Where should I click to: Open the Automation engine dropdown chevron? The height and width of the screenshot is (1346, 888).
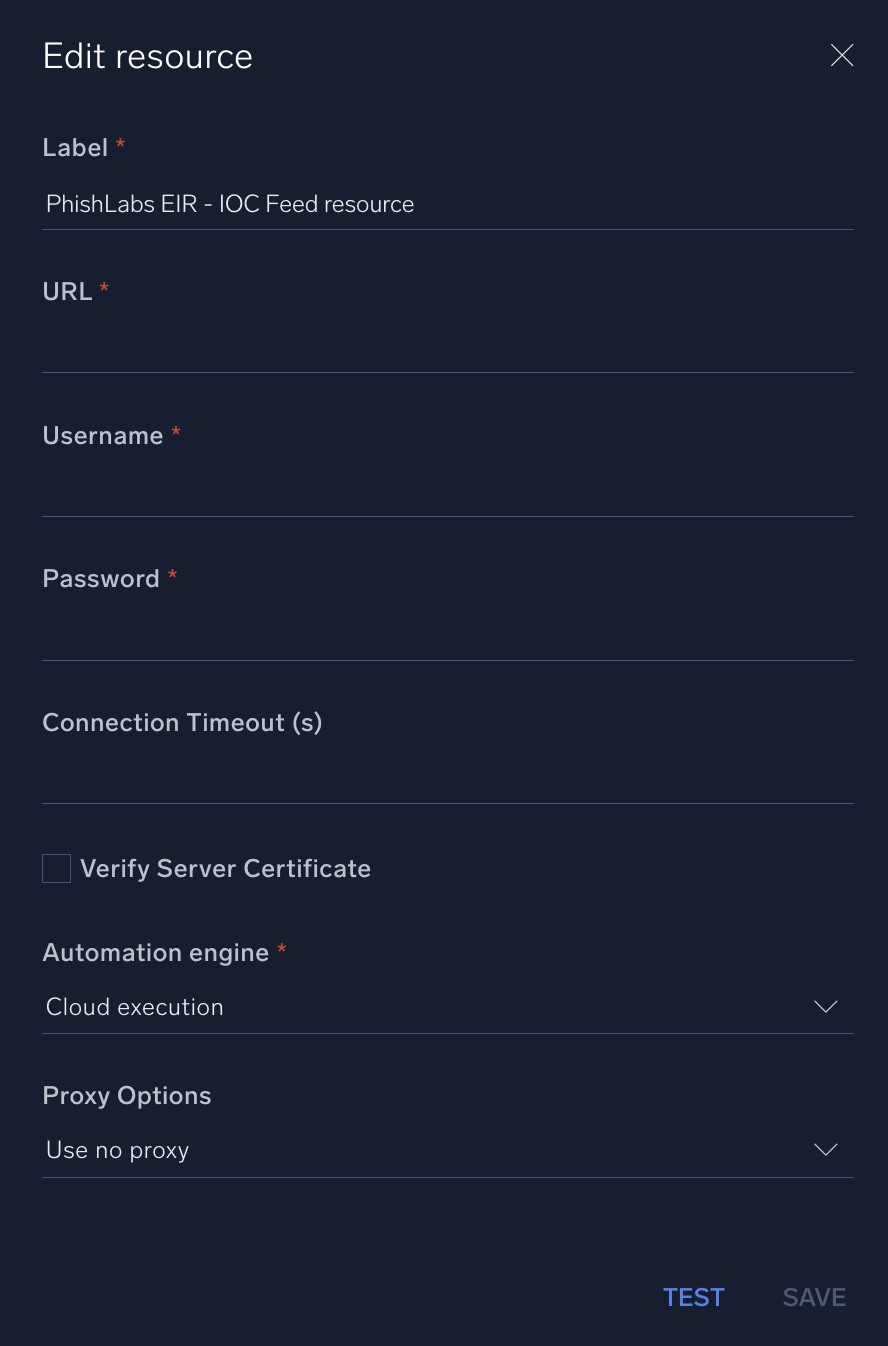pos(826,1007)
